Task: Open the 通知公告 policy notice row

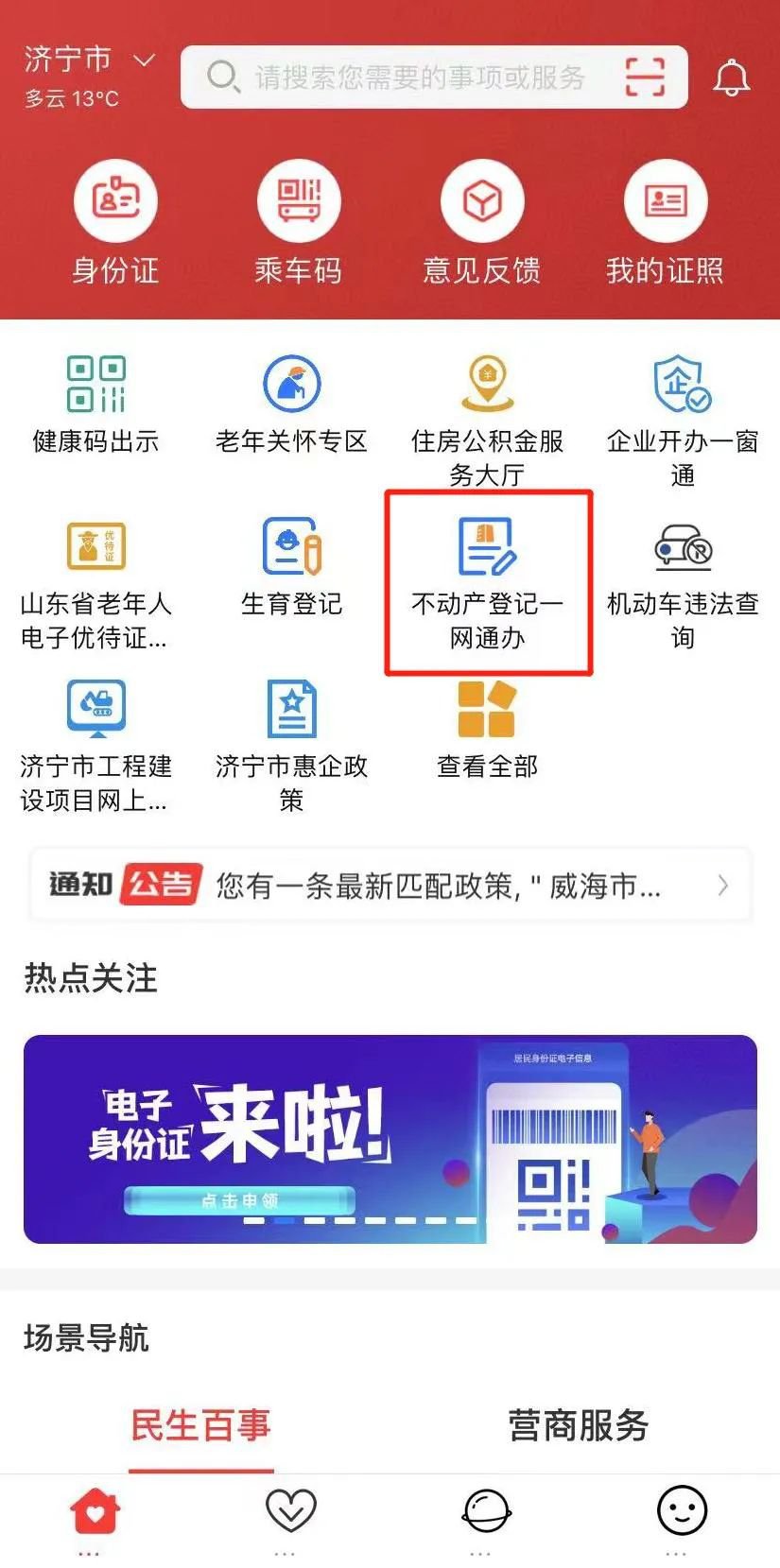Action: pos(390,886)
